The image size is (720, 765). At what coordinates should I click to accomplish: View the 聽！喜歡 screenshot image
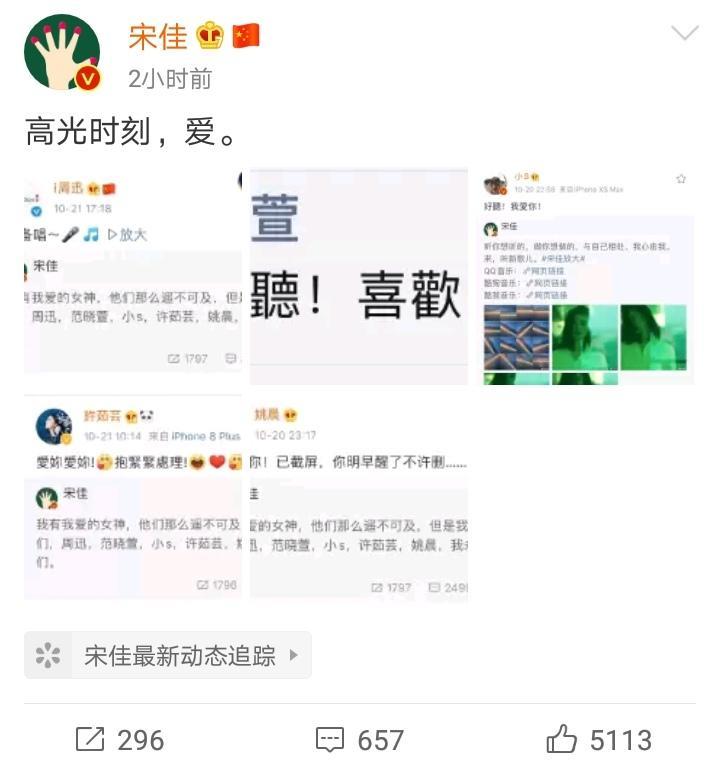tap(358, 275)
